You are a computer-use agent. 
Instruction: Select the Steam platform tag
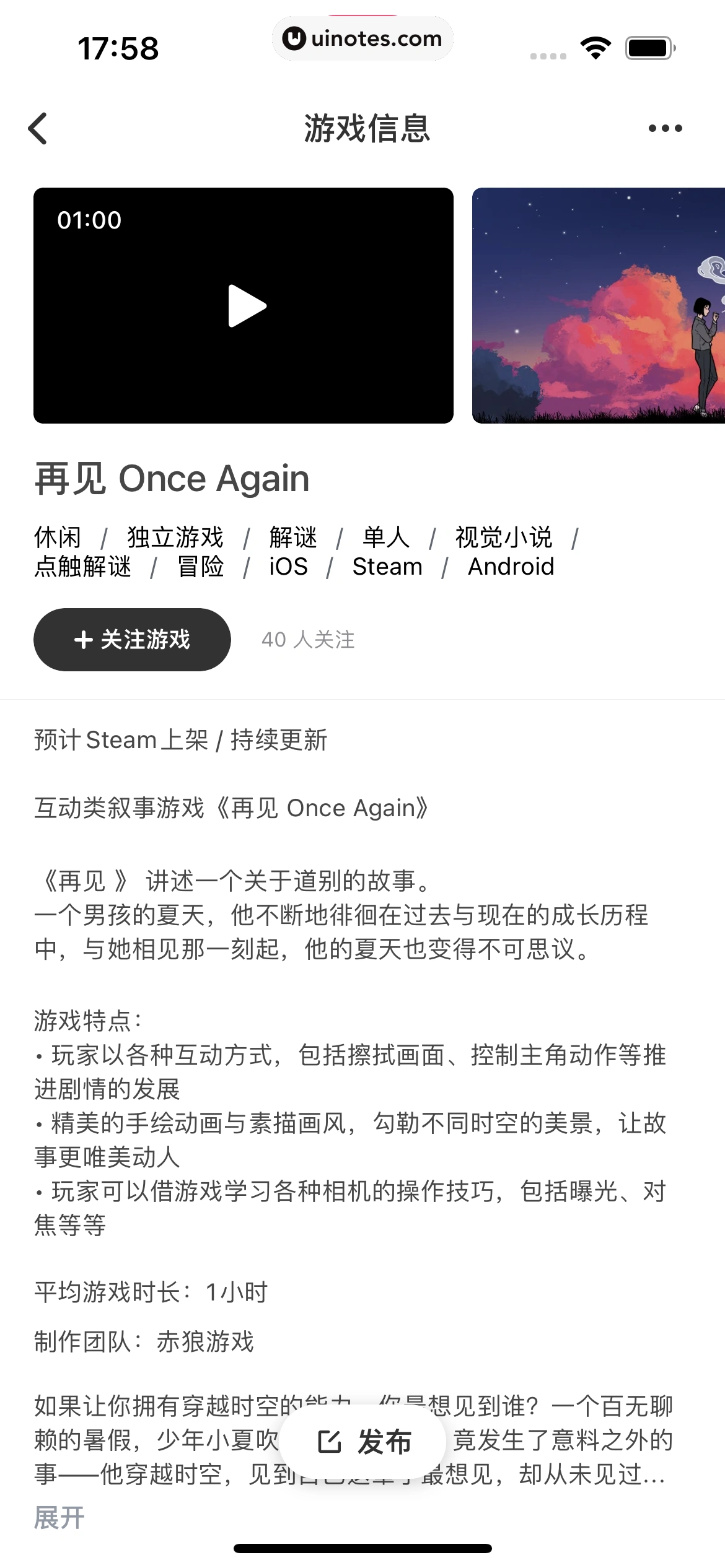click(x=387, y=567)
